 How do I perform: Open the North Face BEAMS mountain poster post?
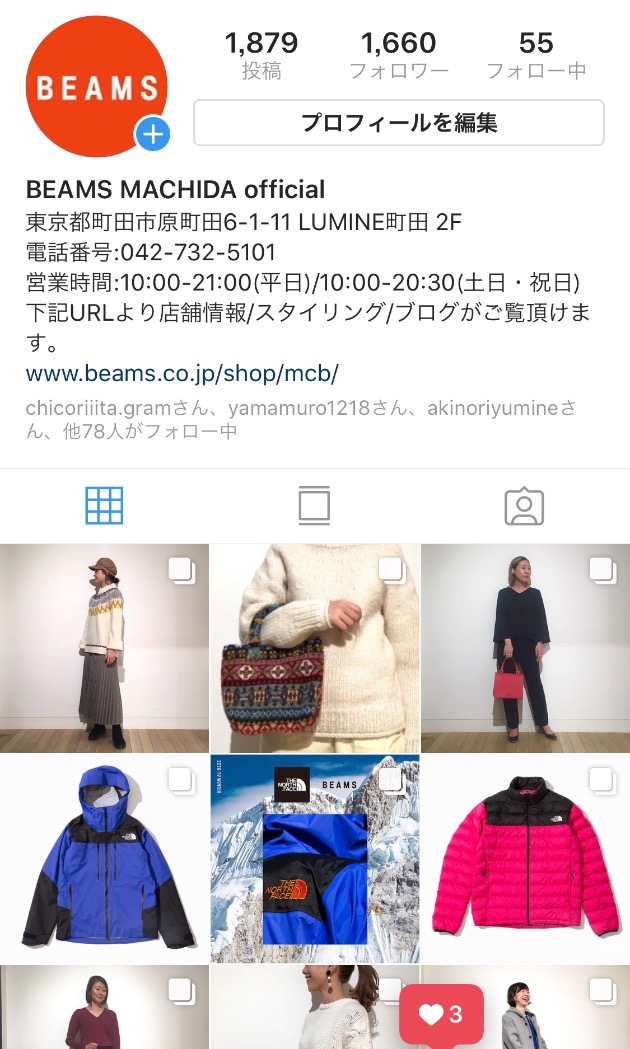tap(314, 858)
